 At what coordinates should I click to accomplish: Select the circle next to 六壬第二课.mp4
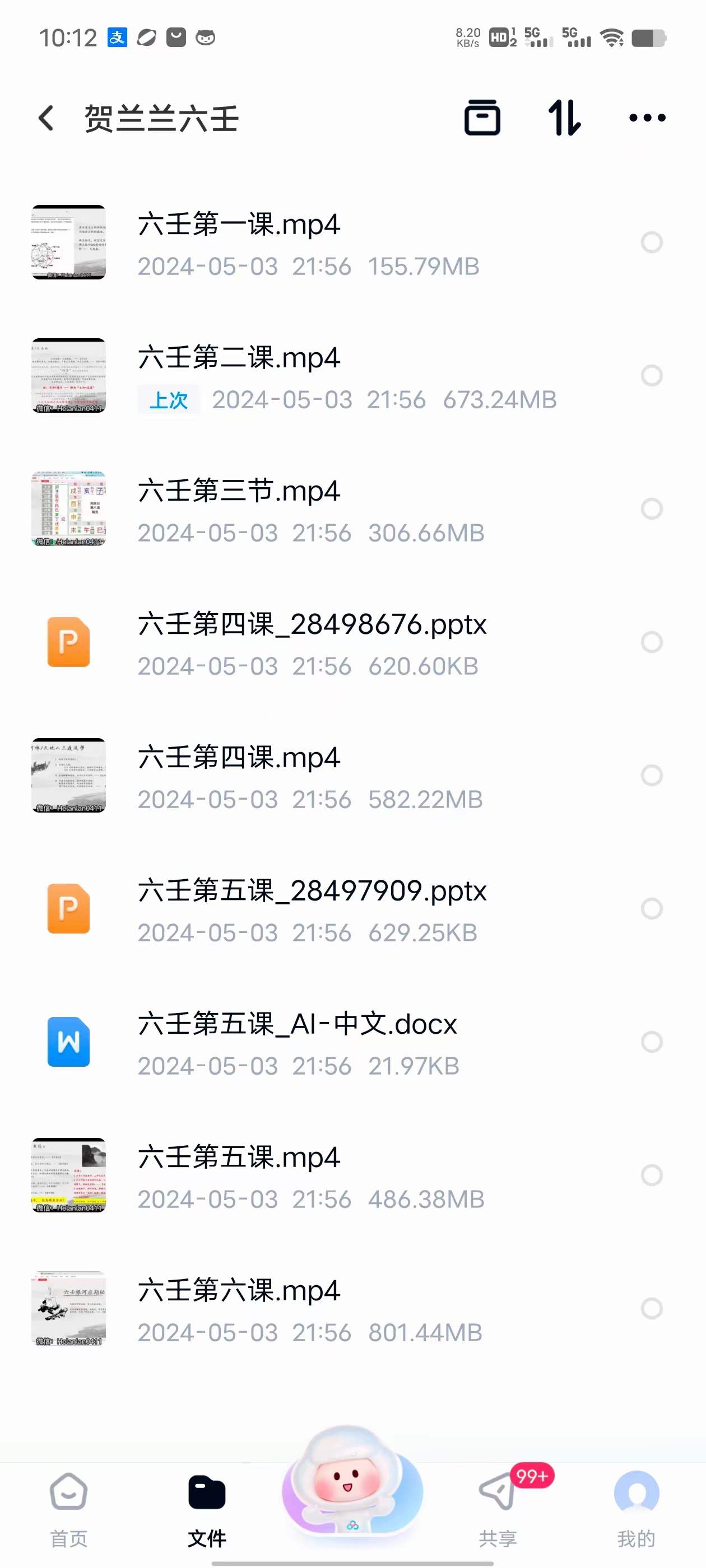[x=651, y=376]
